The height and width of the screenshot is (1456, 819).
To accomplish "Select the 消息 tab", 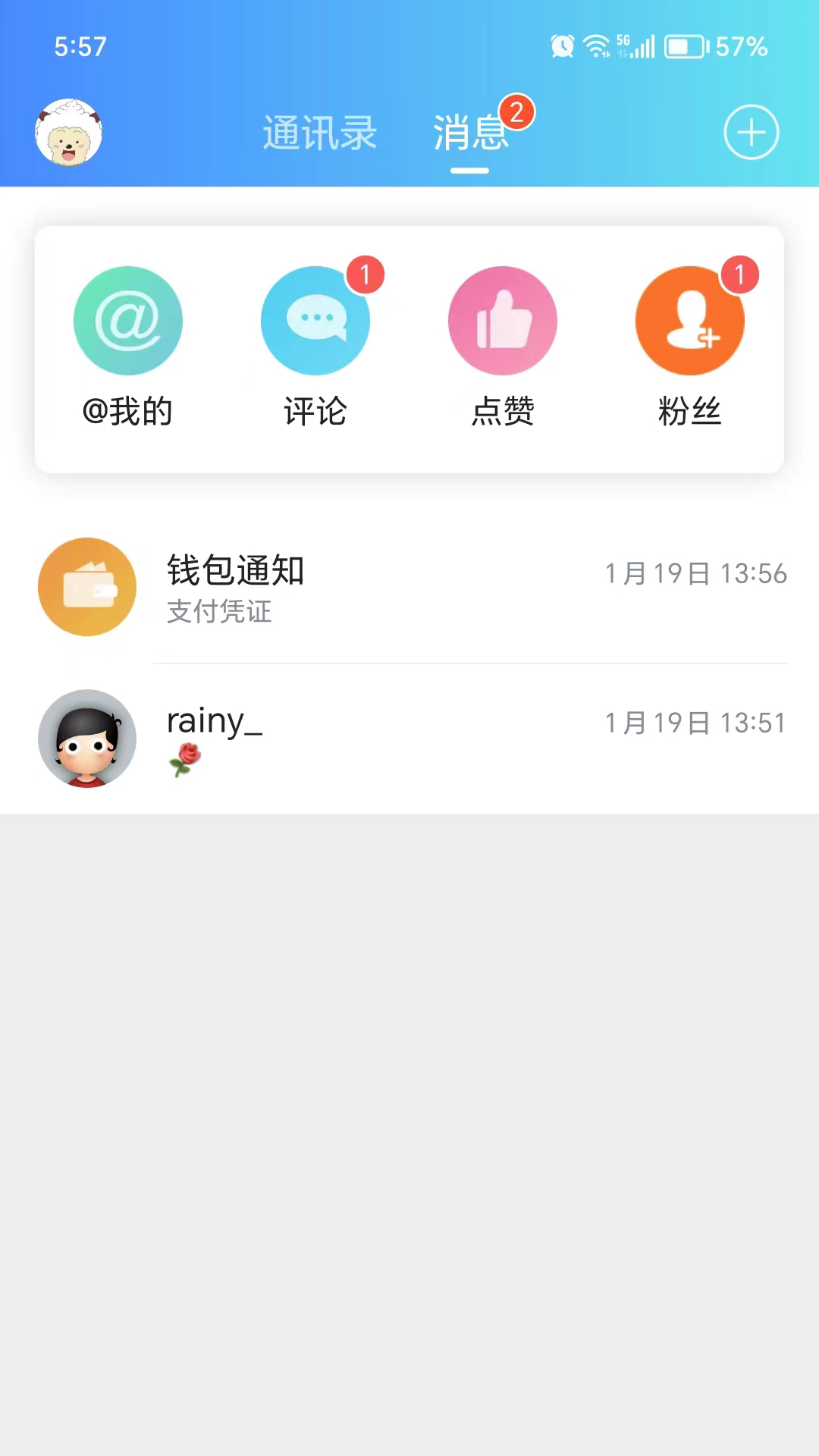I will click(x=469, y=132).
